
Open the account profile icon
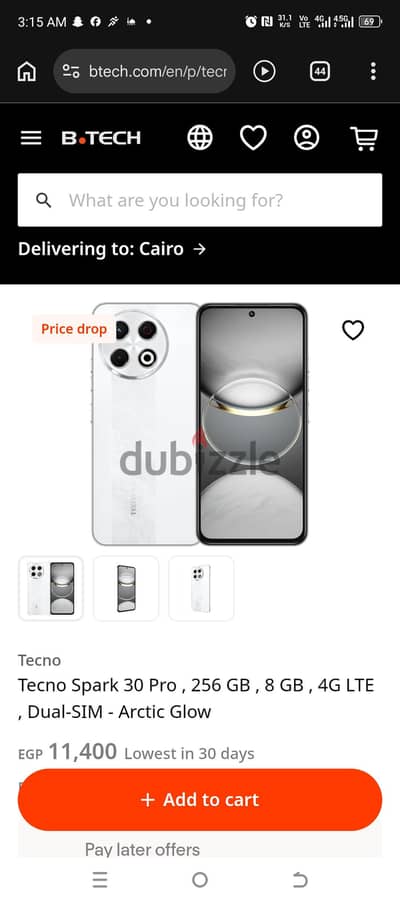(307, 138)
